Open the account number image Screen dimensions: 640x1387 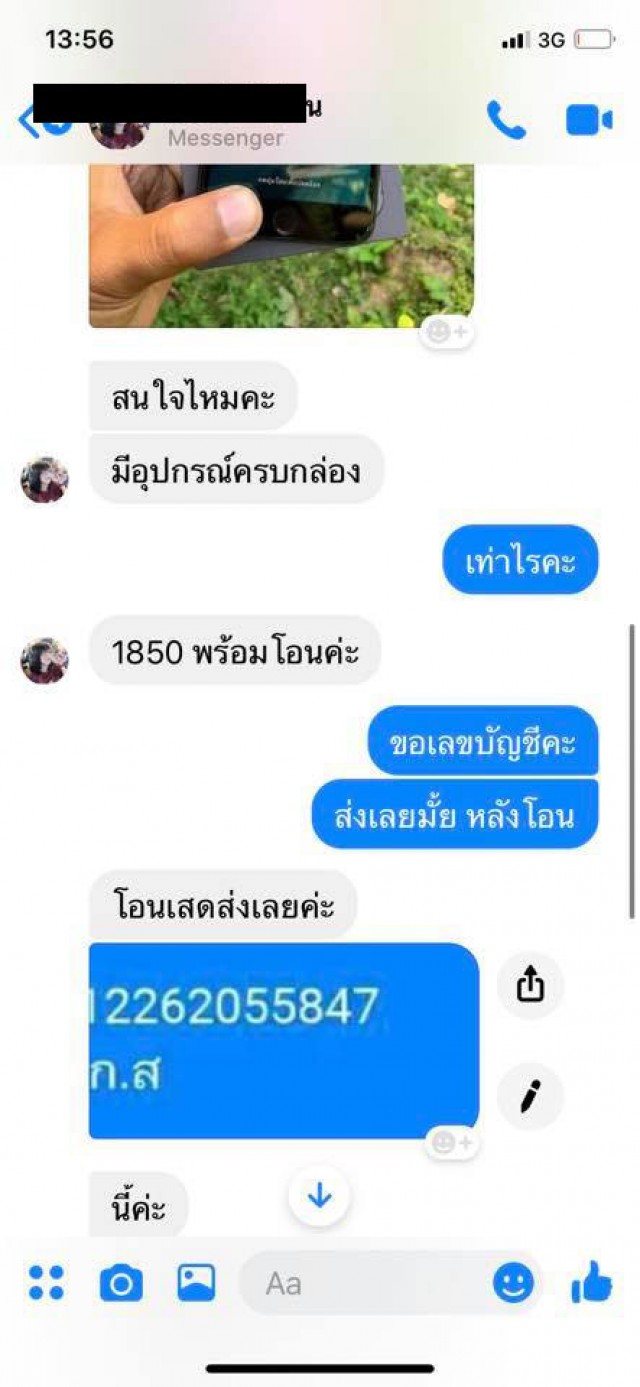pos(283,1040)
